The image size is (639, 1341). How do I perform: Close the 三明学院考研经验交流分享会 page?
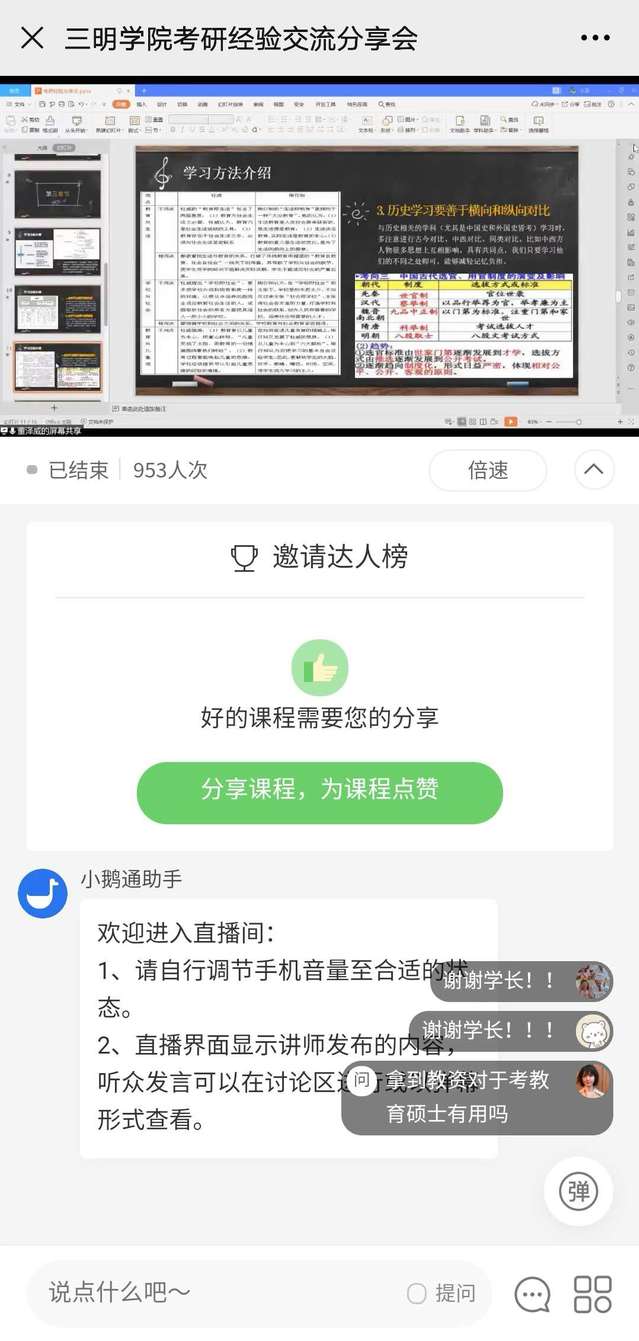(32, 39)
